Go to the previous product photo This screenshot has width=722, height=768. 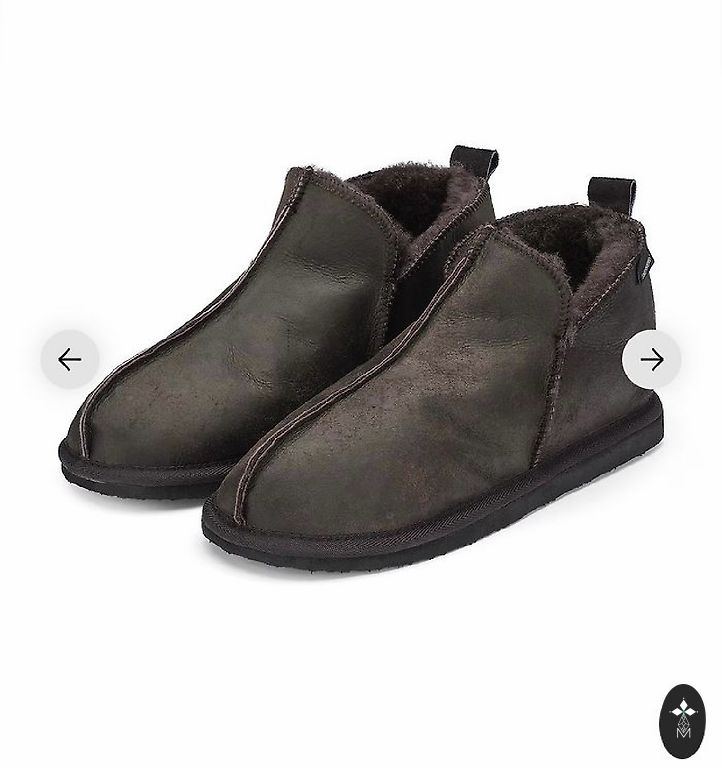tap(70, 359)
